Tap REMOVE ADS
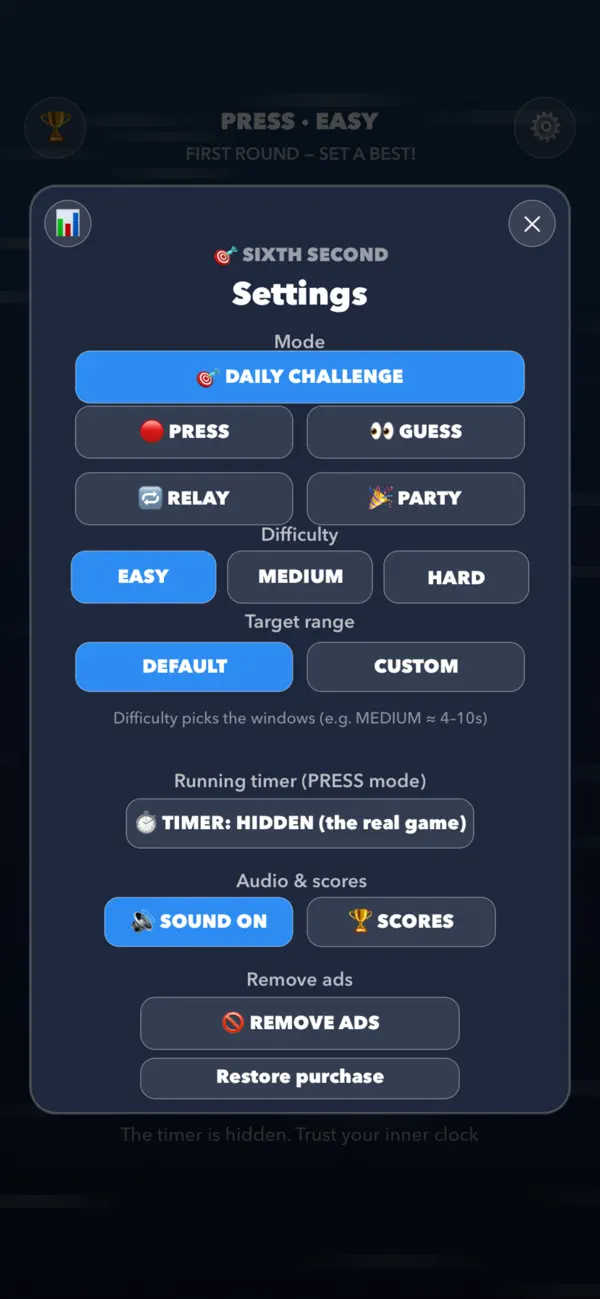 click(x=300, y=1023)
